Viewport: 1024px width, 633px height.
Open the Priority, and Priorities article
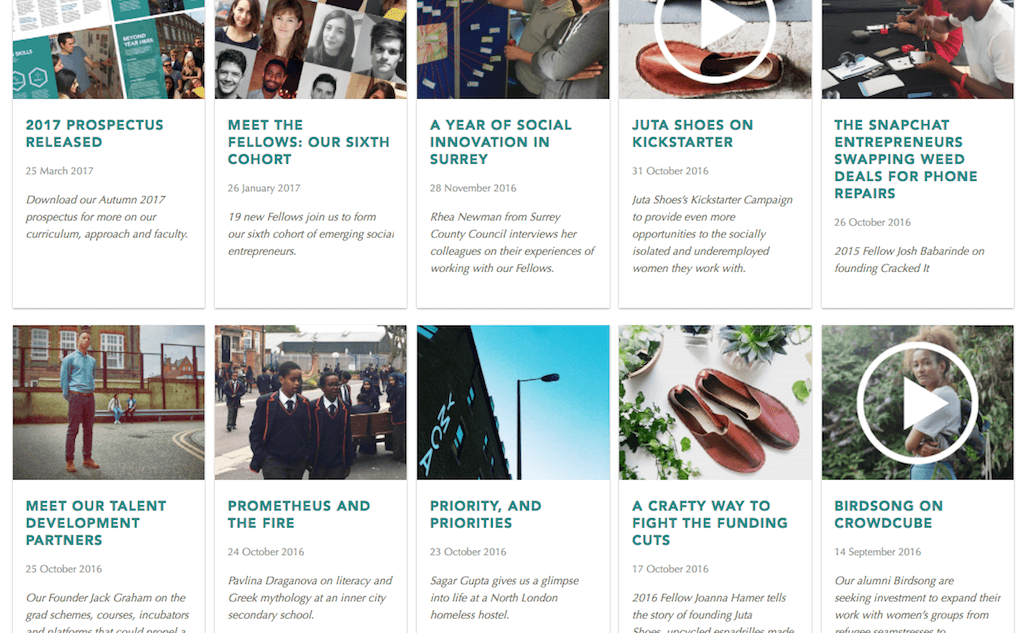[485, 514]
